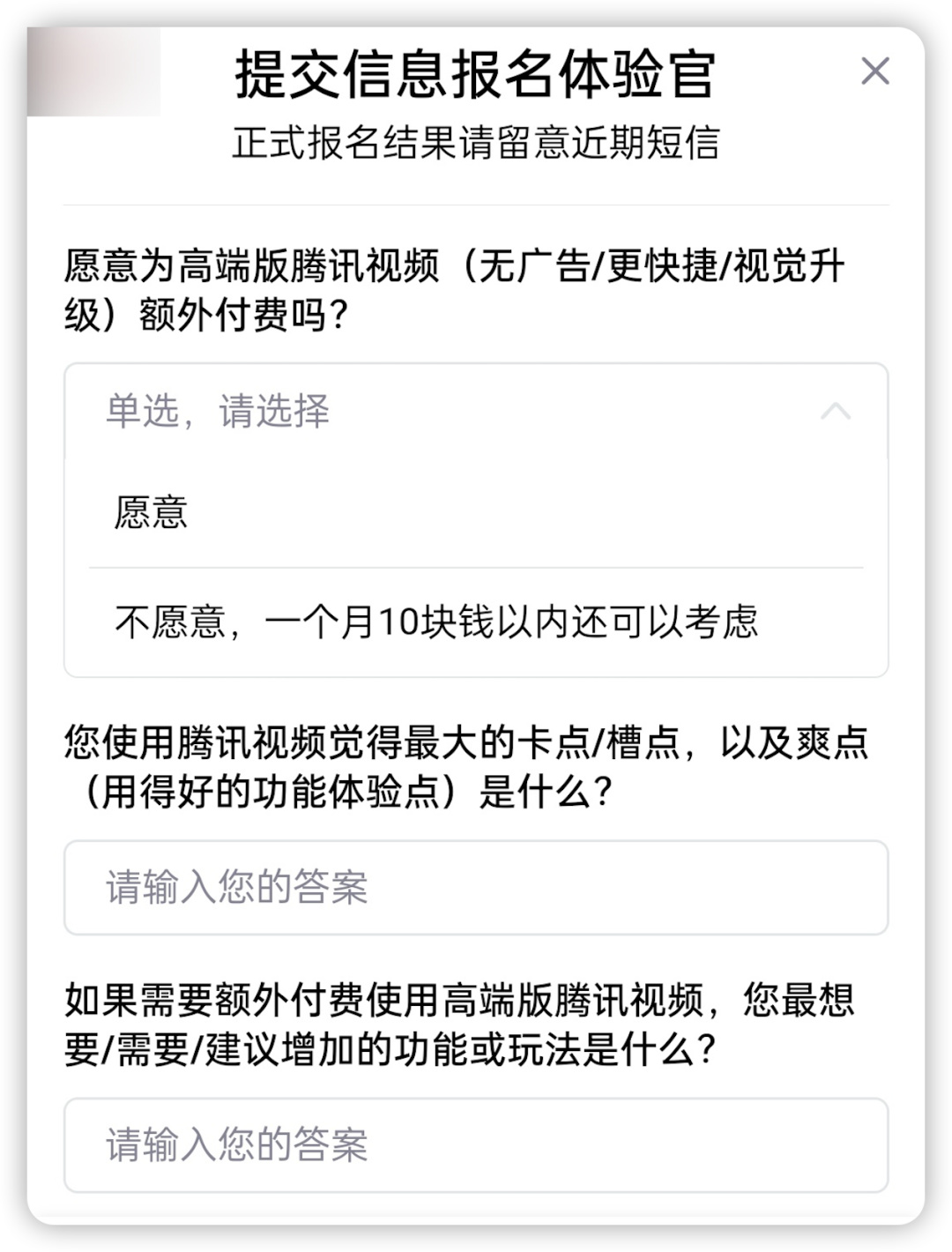This screenshot has height=1252, width=952.
Task: Collapse the 单选，请选择 dropdown
Action: pos(835,411)
